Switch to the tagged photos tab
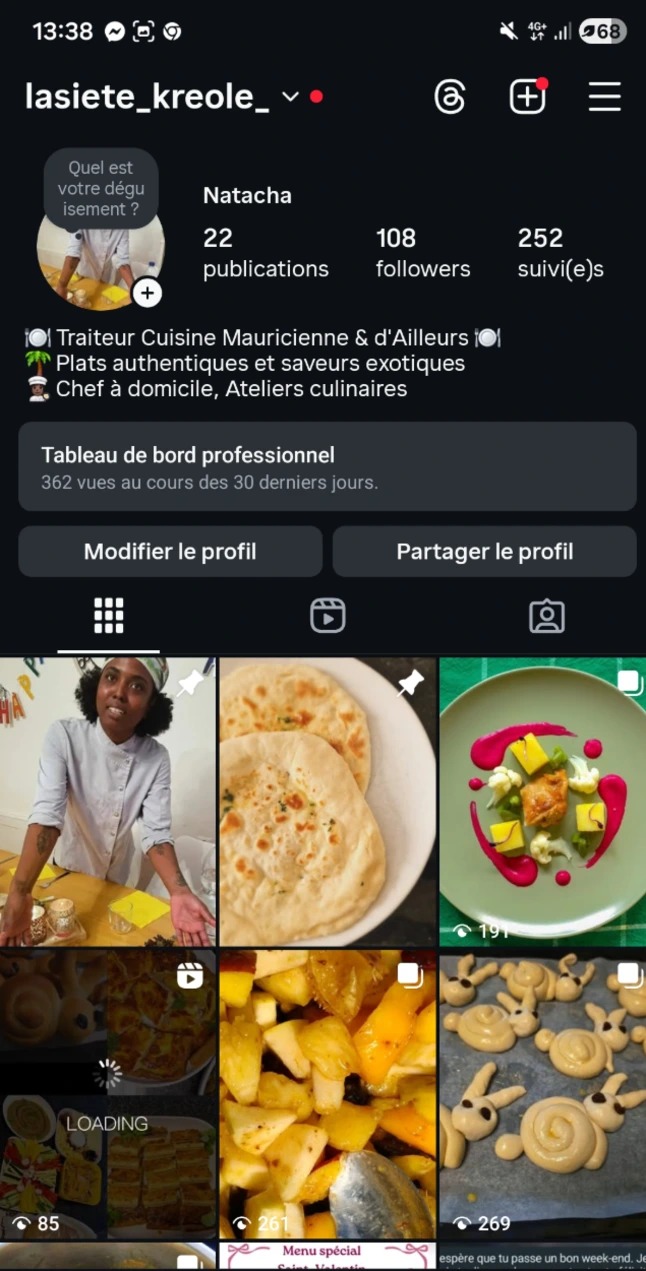 tap(546, 616)
